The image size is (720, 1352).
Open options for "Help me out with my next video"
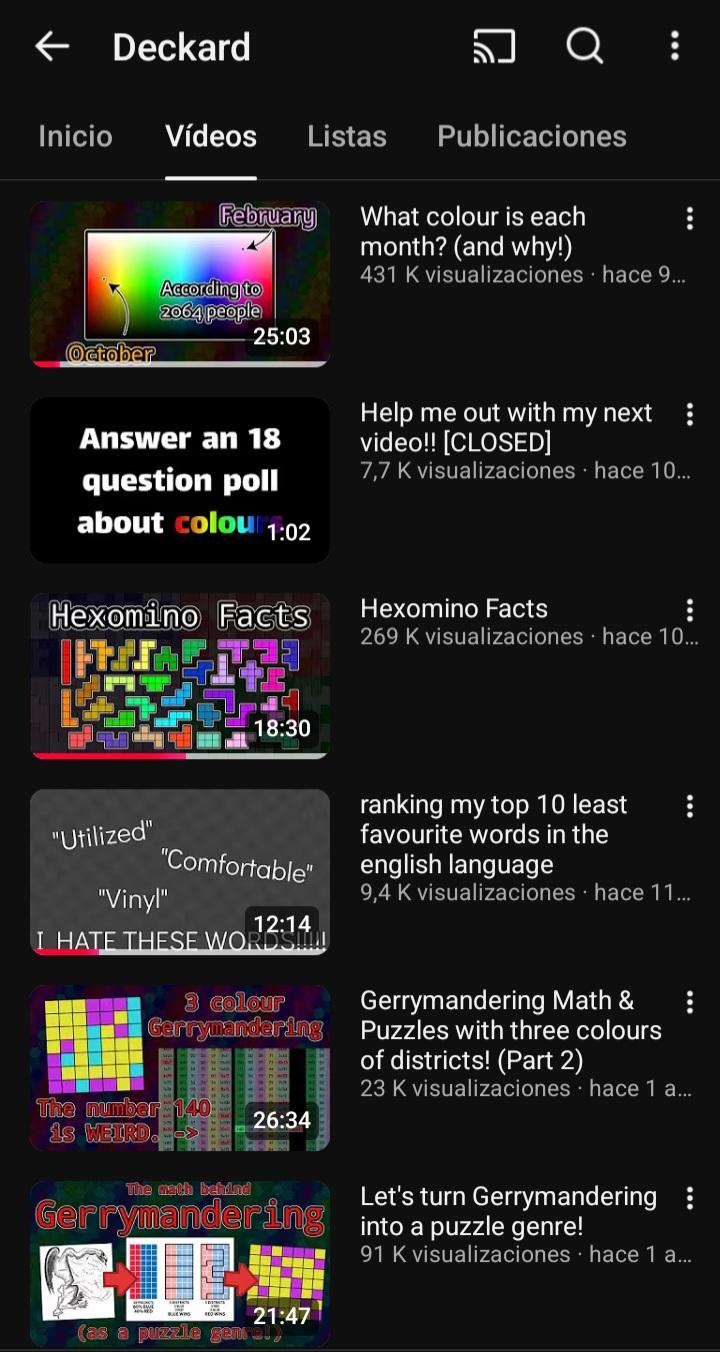(x=689, y=415)
